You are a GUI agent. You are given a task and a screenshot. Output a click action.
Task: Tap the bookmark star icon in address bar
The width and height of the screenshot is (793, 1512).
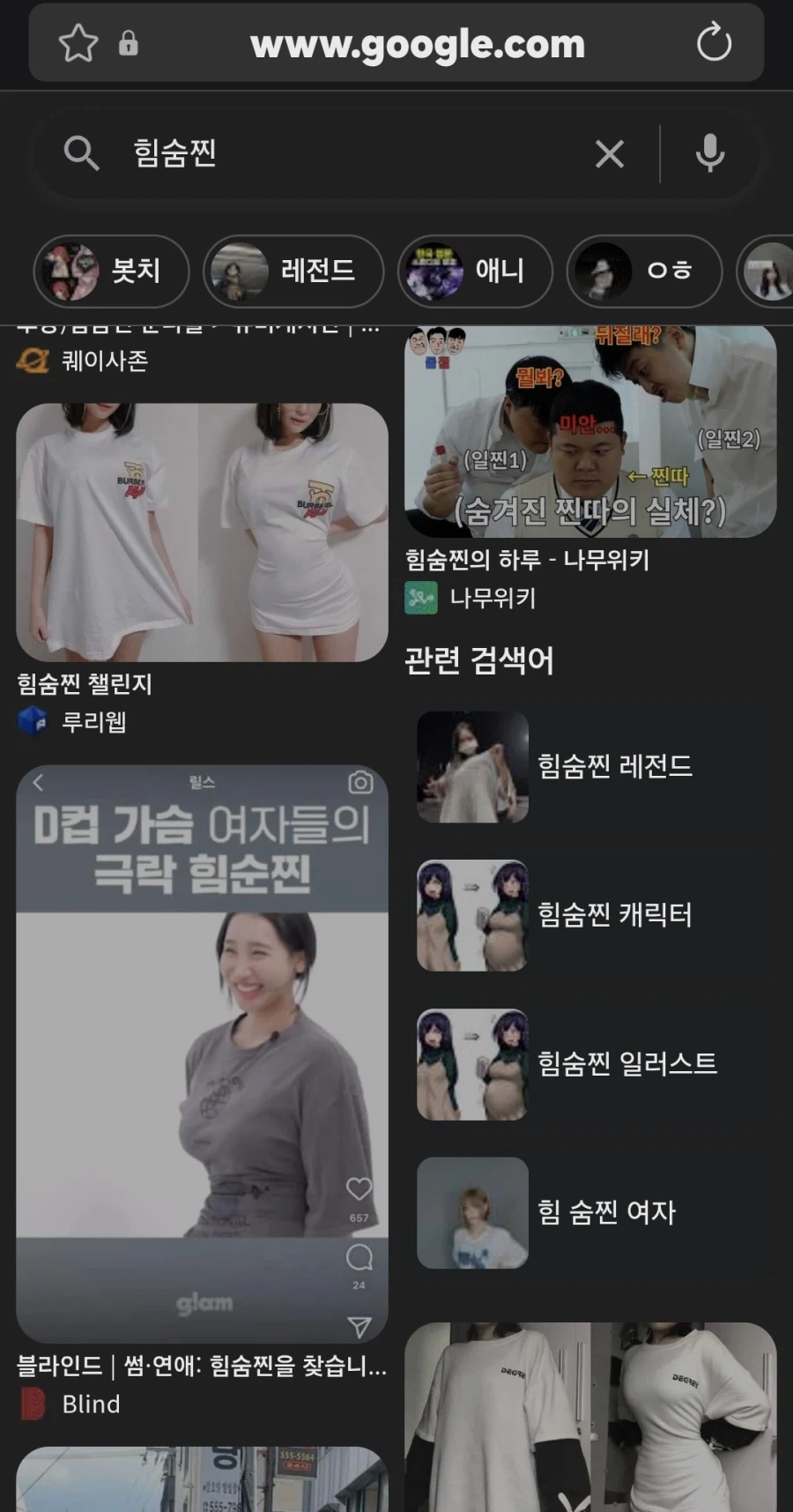pos(78,42)
